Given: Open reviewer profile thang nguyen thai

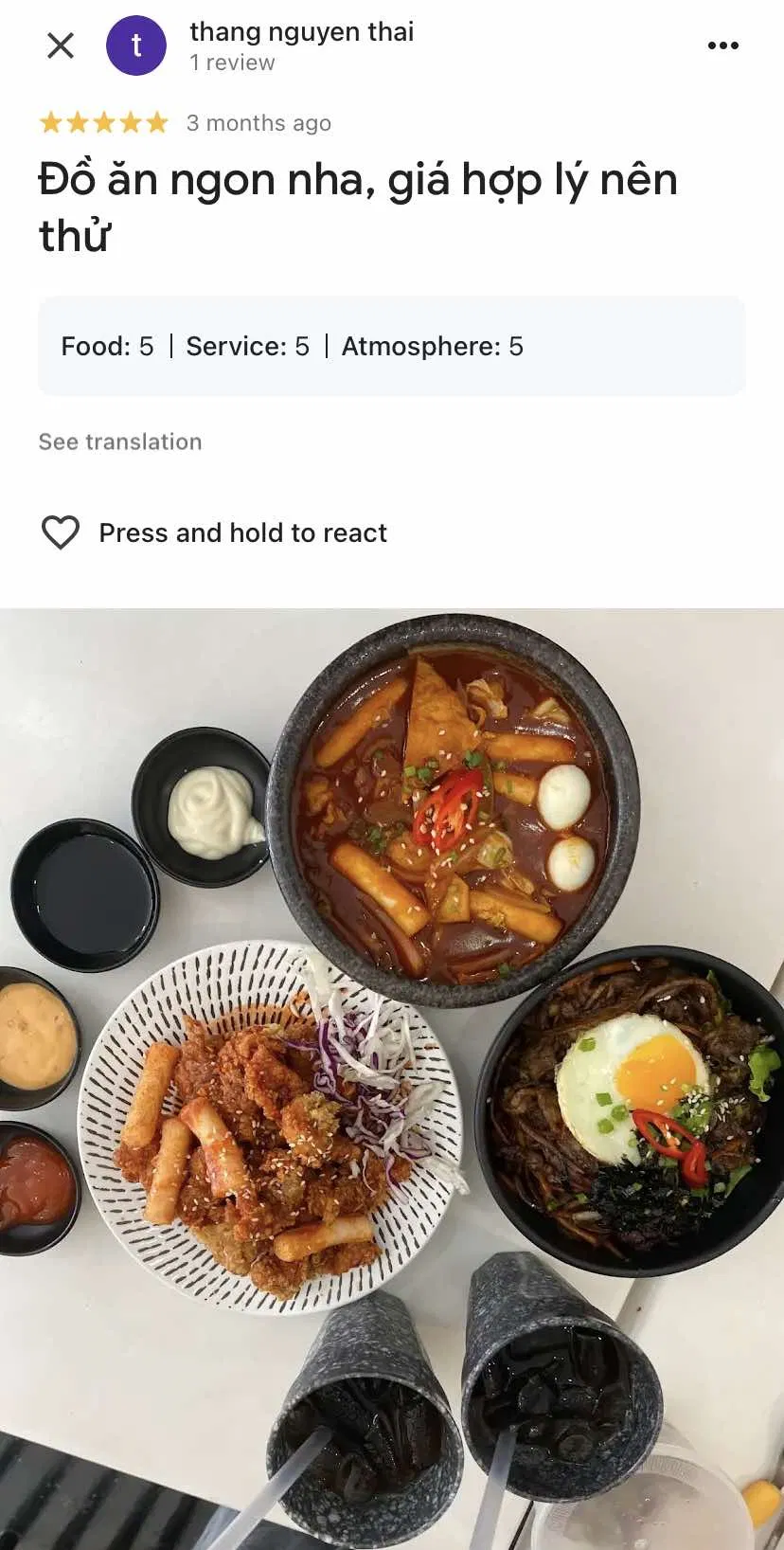Looking at the screenshot, I should [x=301, y=31].
